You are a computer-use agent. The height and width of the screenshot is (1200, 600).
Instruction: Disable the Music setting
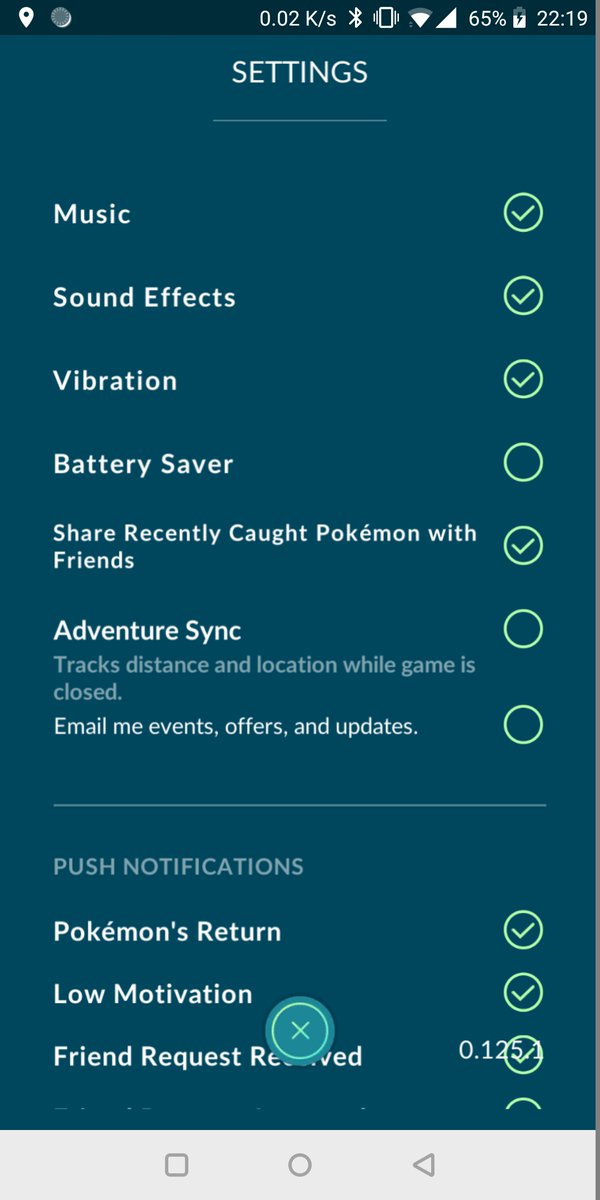point(523,213)
